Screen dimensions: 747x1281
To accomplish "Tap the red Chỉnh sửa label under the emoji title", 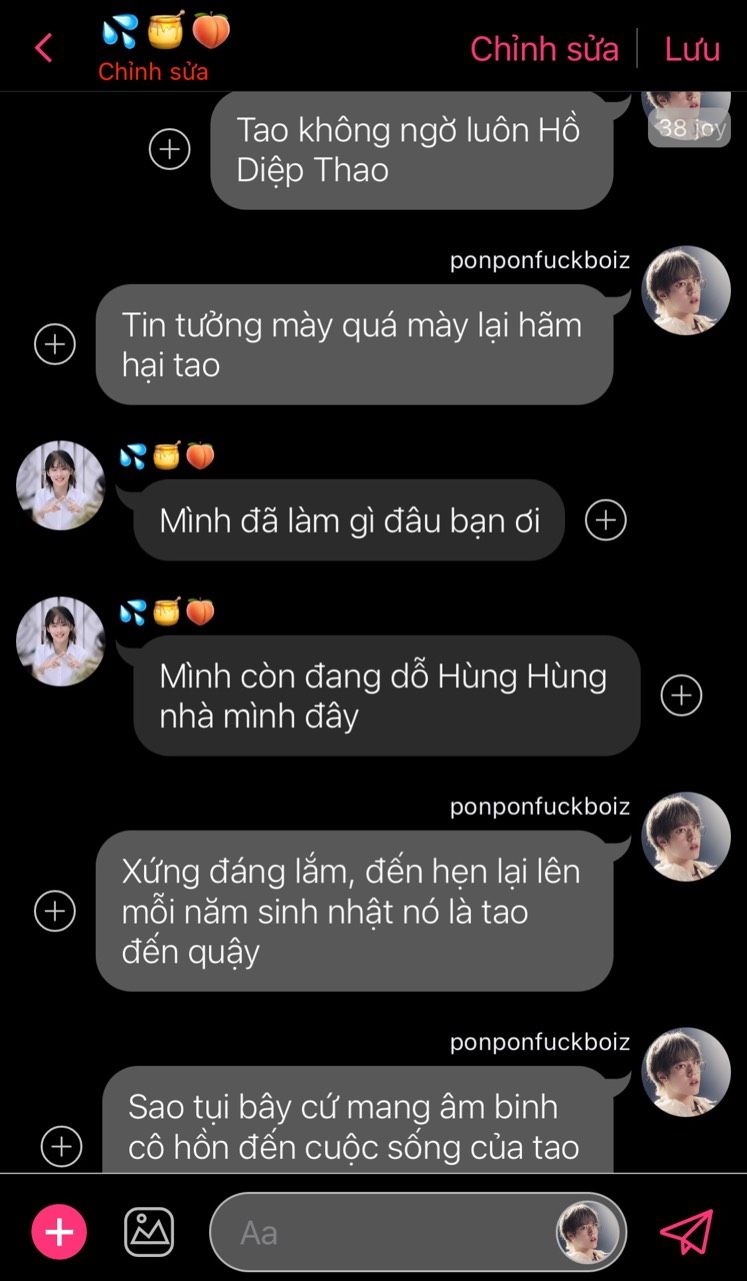I will point(153,72).
